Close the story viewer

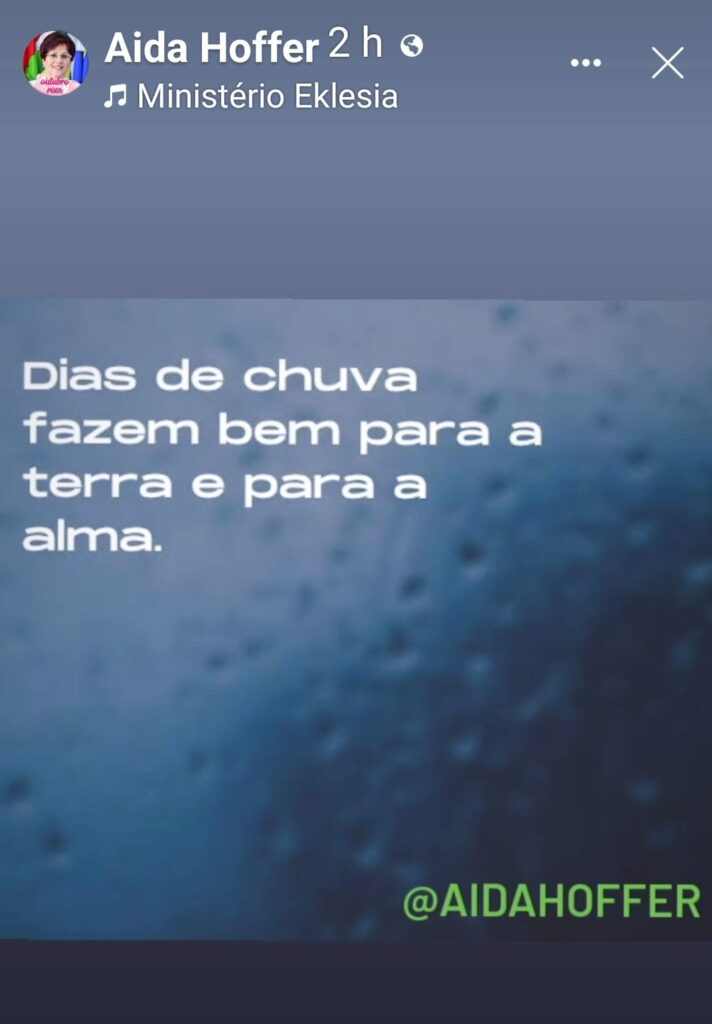tap(667, 63)
